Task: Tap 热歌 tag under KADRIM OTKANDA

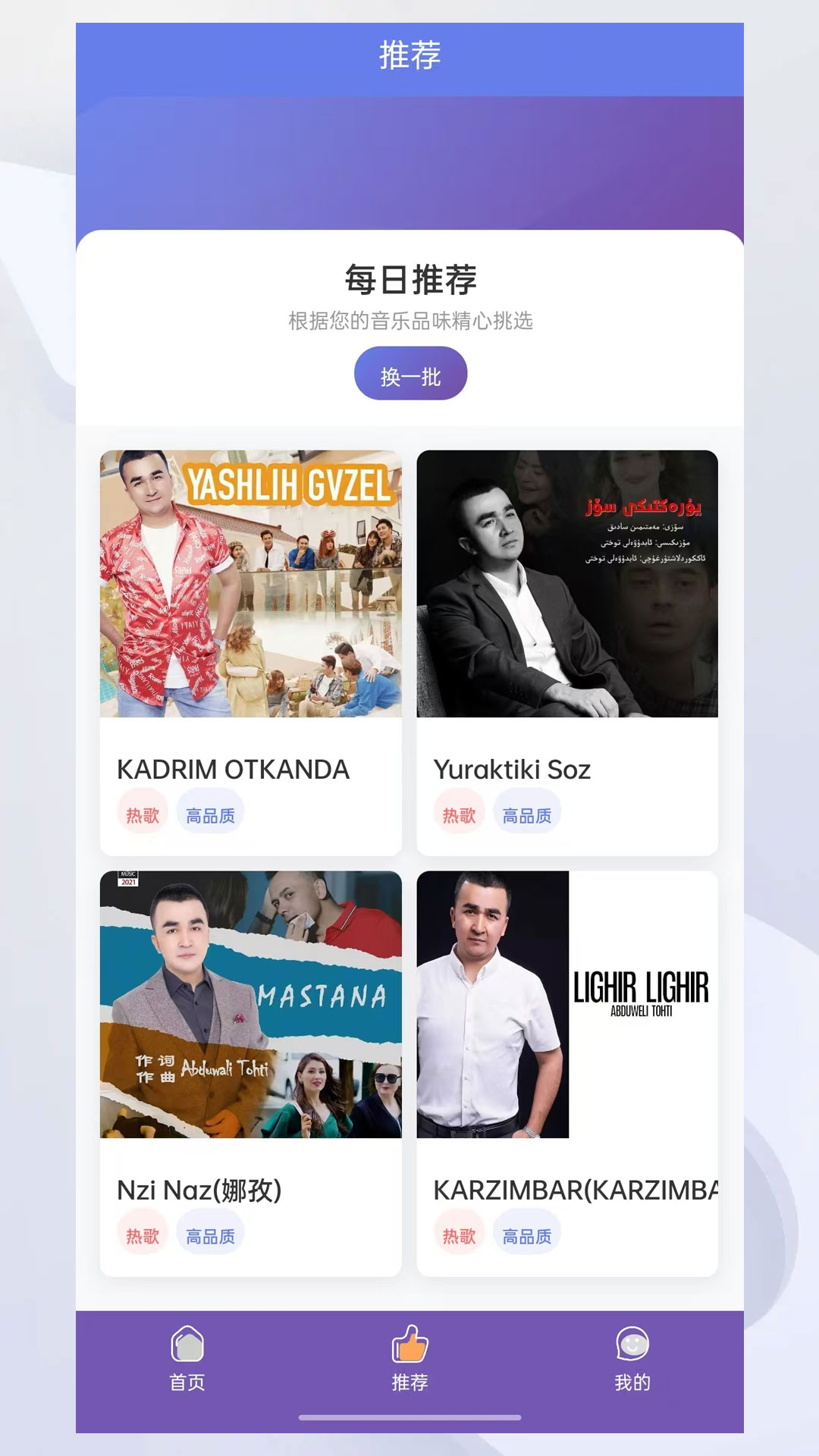Action: (141, 812)
